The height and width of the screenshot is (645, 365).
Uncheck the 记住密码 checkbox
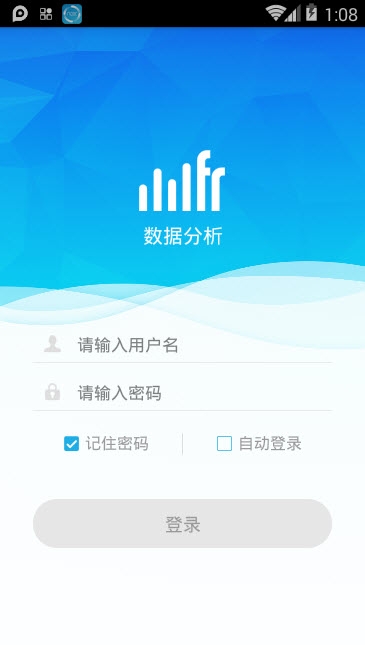[71, 444]
